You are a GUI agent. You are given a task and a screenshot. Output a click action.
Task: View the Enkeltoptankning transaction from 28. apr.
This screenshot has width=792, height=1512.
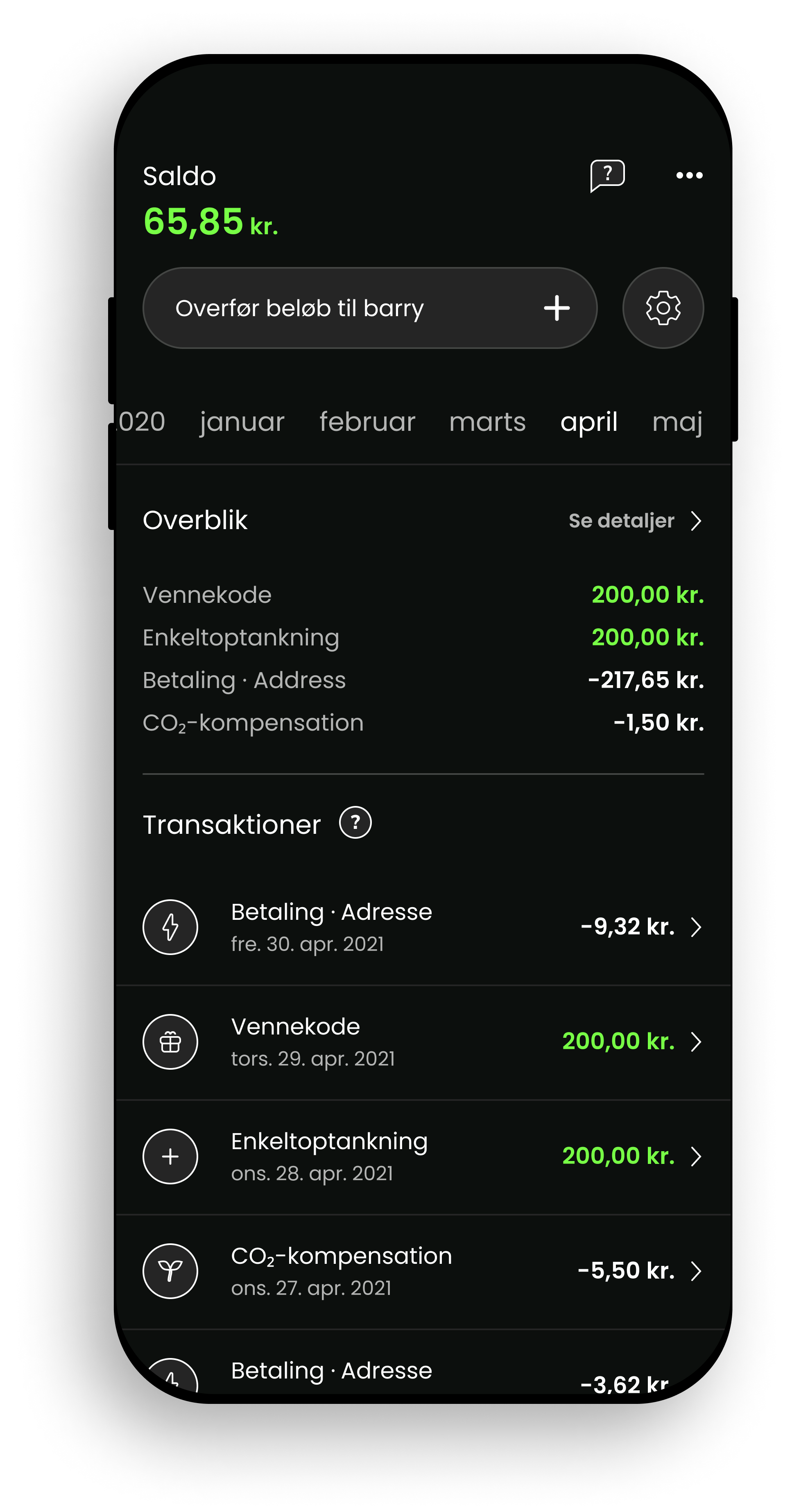point(423,1156)
